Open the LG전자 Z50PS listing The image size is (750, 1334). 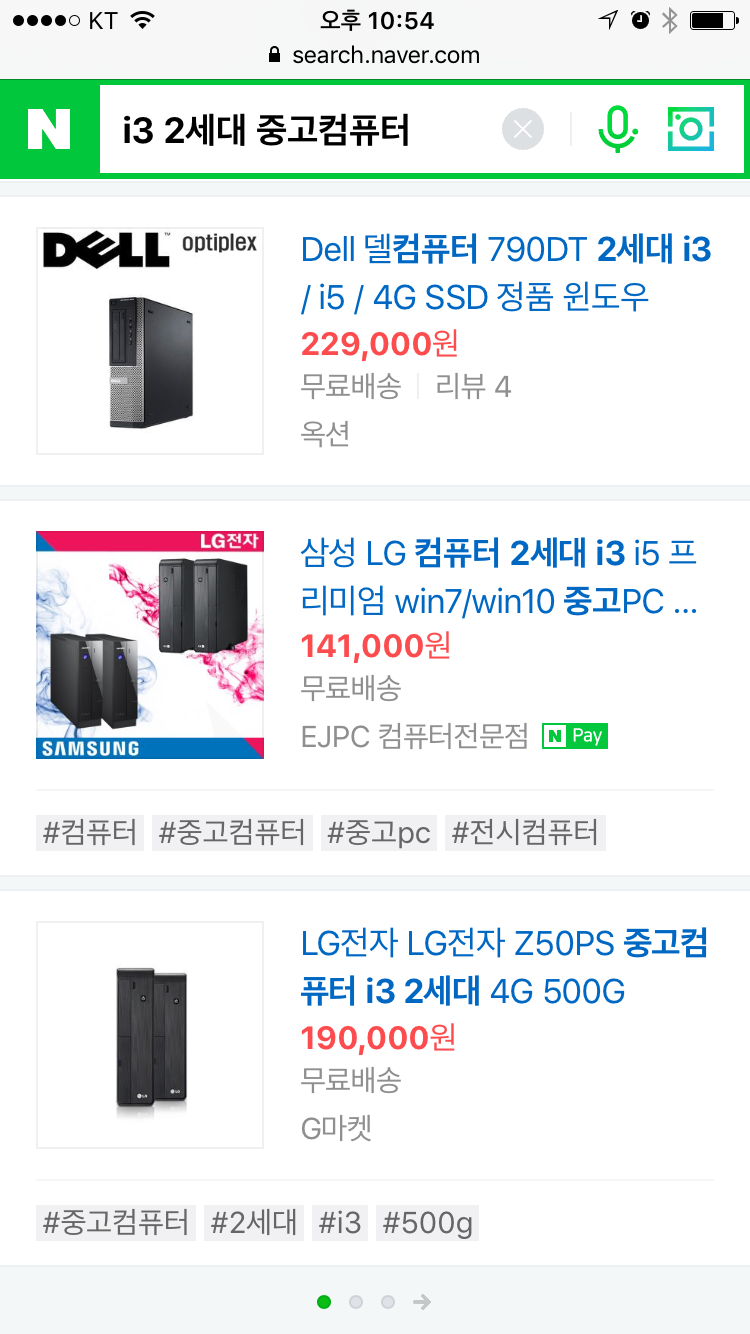(x=505, y=967)
